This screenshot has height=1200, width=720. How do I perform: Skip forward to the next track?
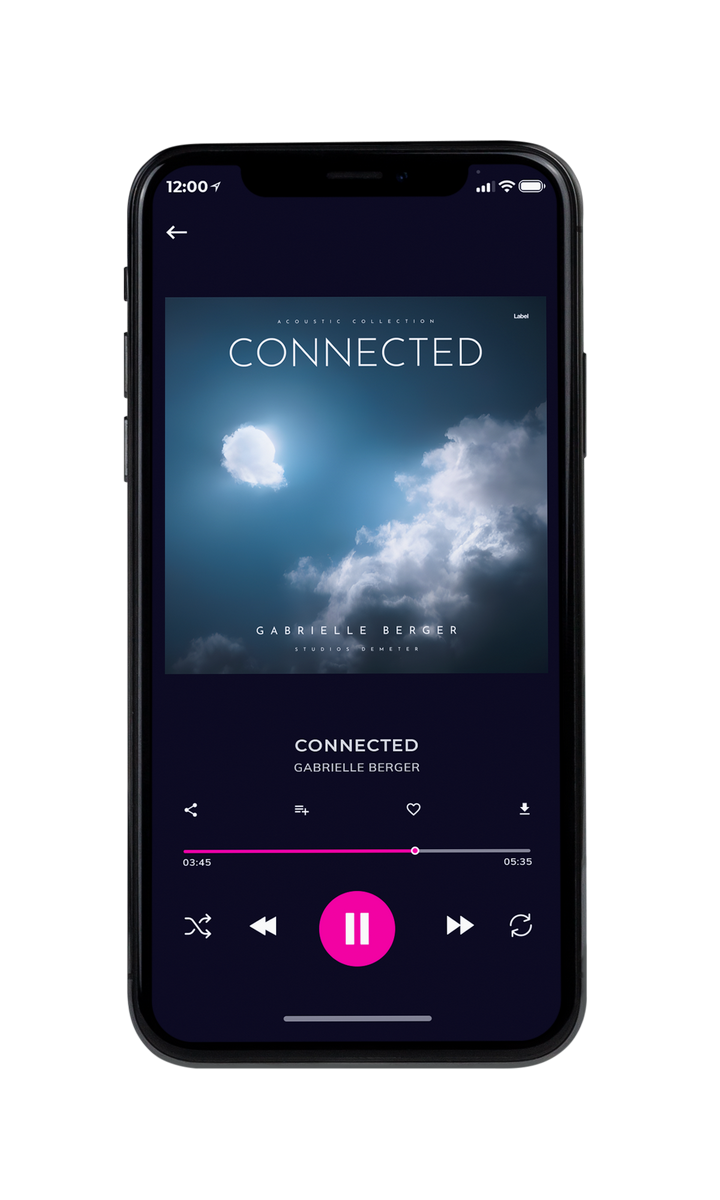pos(460,926)
